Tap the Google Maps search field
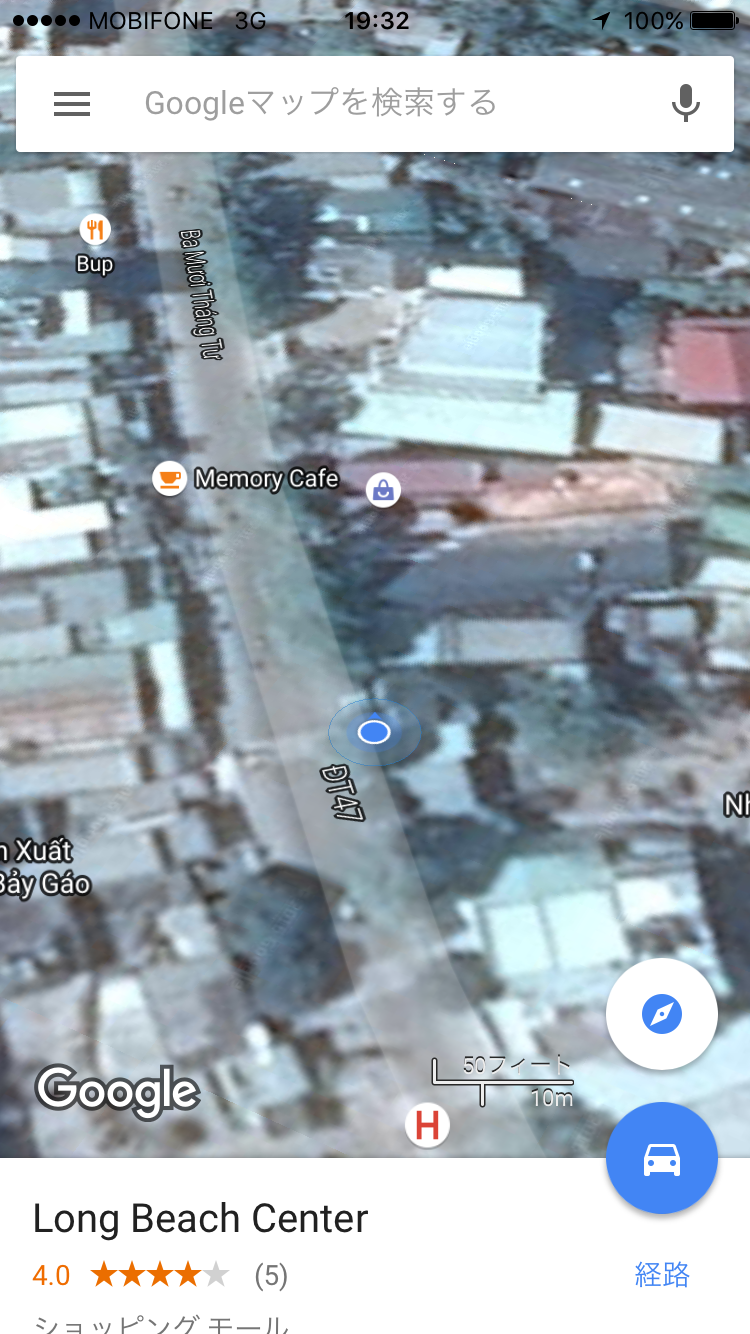This screenshot has width=750, height=1334. coord(380,104)
